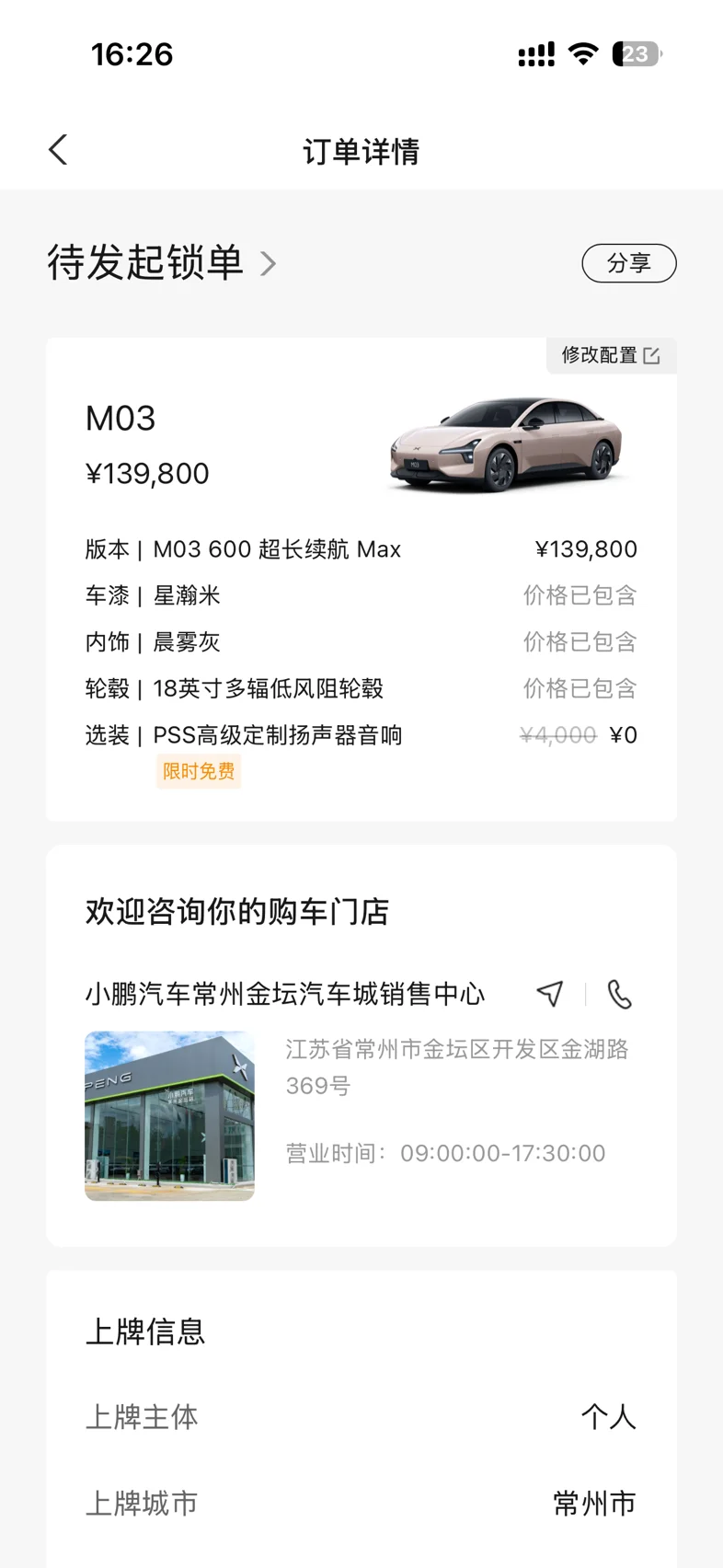This screenshot has height=1568, width=723.
Task: Open 修改配置 to edit configuration
Action: [611, 355]
